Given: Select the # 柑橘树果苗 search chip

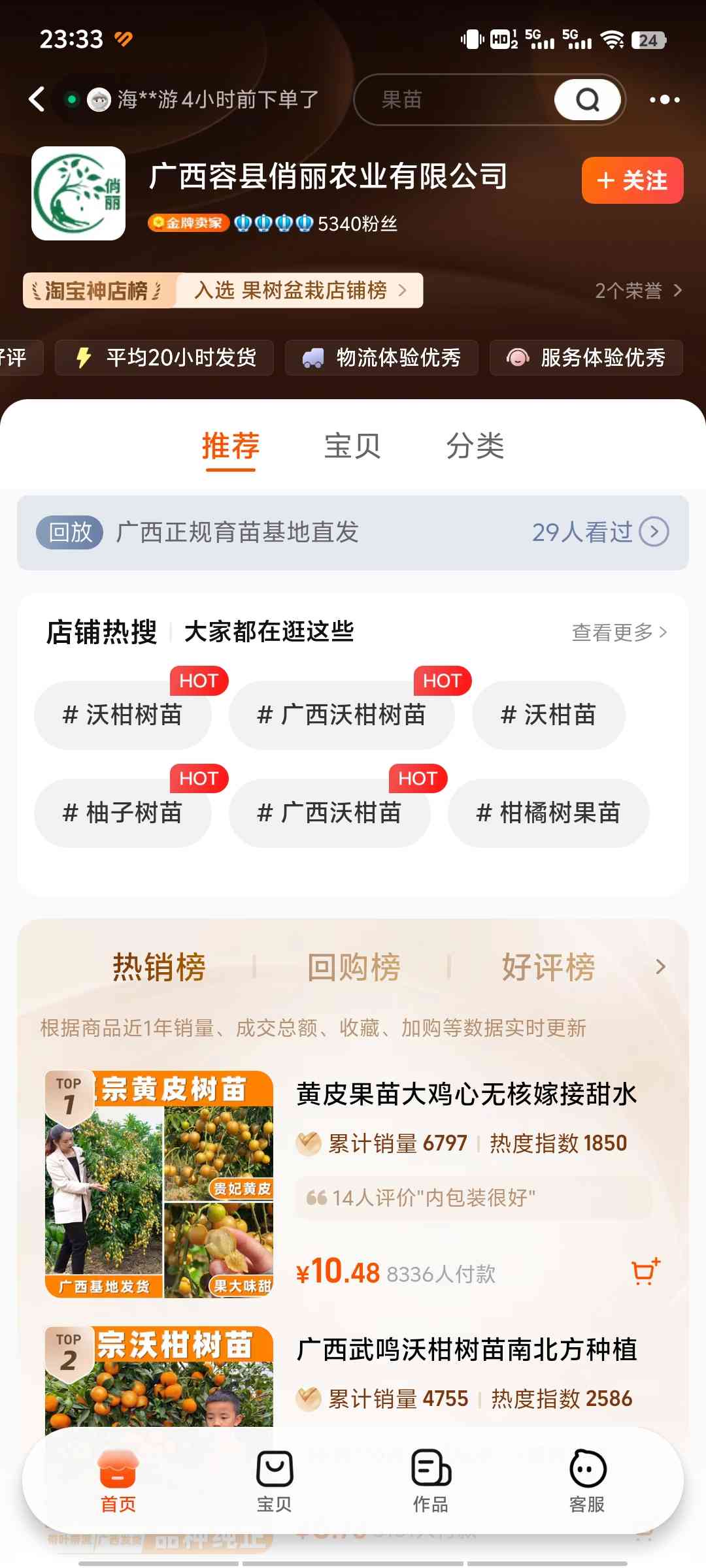Looking at the screenshot, I should (x=548, y=813).
